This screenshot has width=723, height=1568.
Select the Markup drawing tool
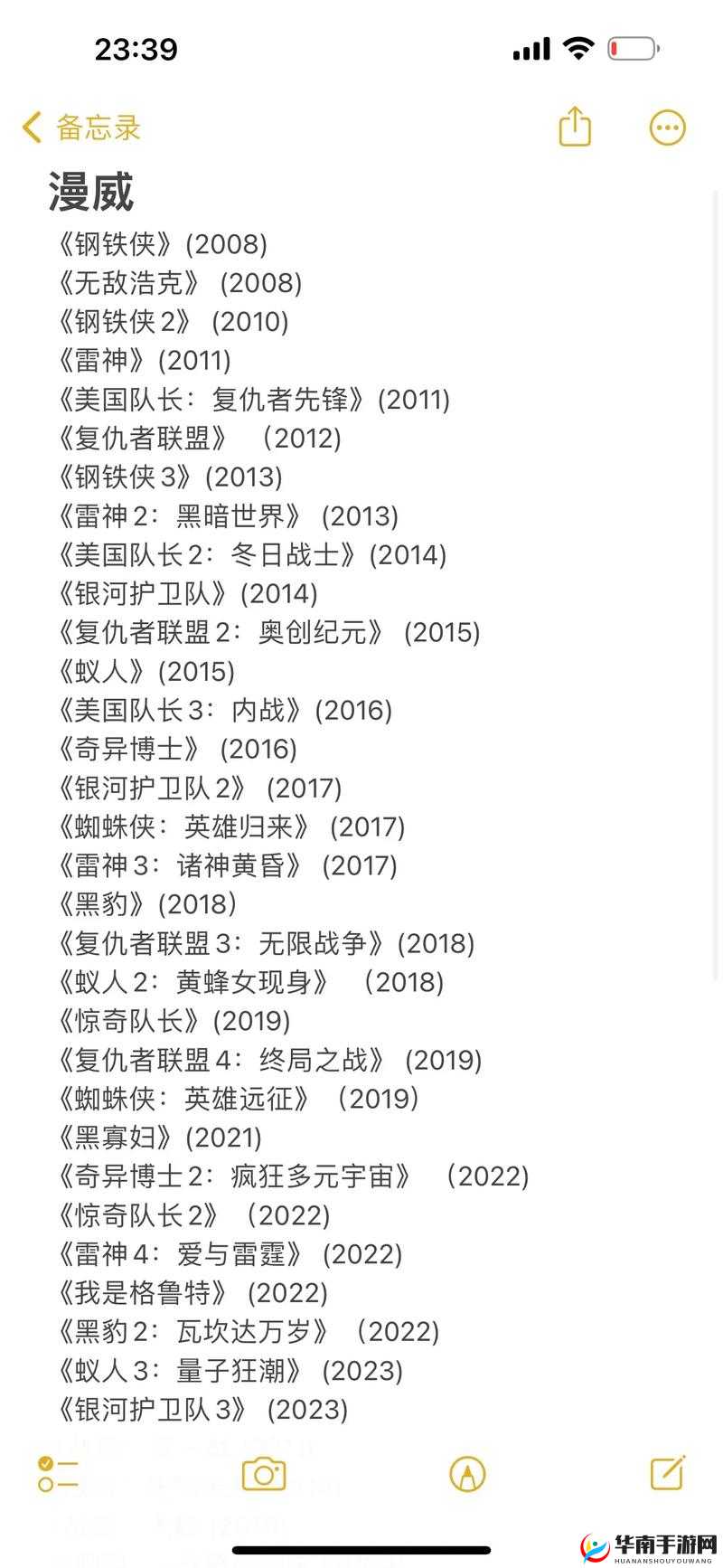coord(466,1474)
